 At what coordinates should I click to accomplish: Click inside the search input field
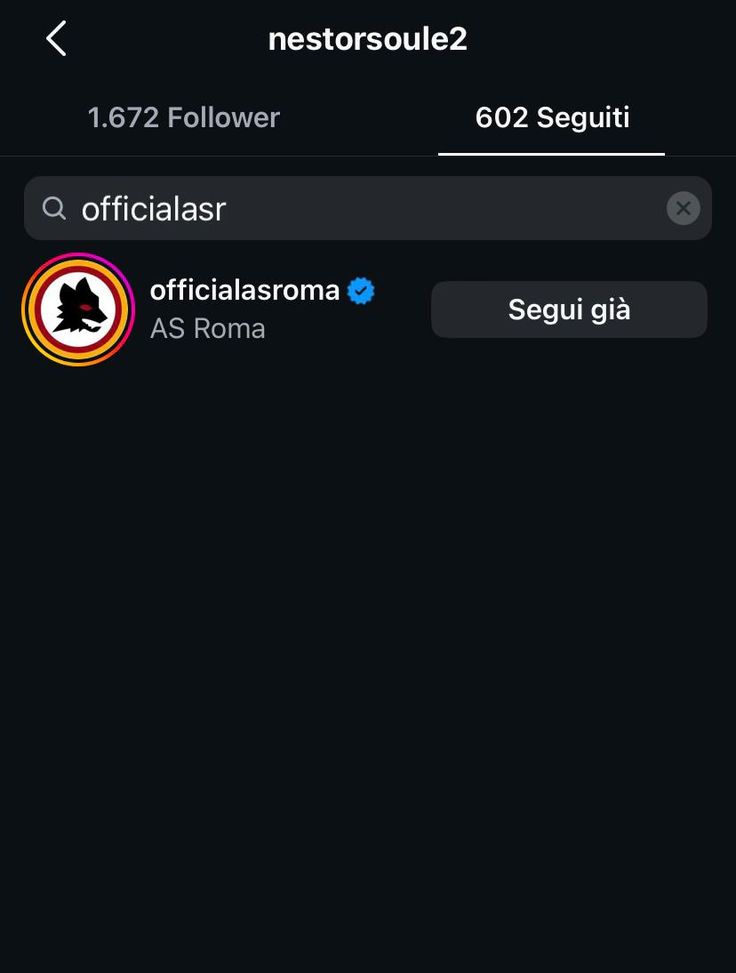point(300,208)
